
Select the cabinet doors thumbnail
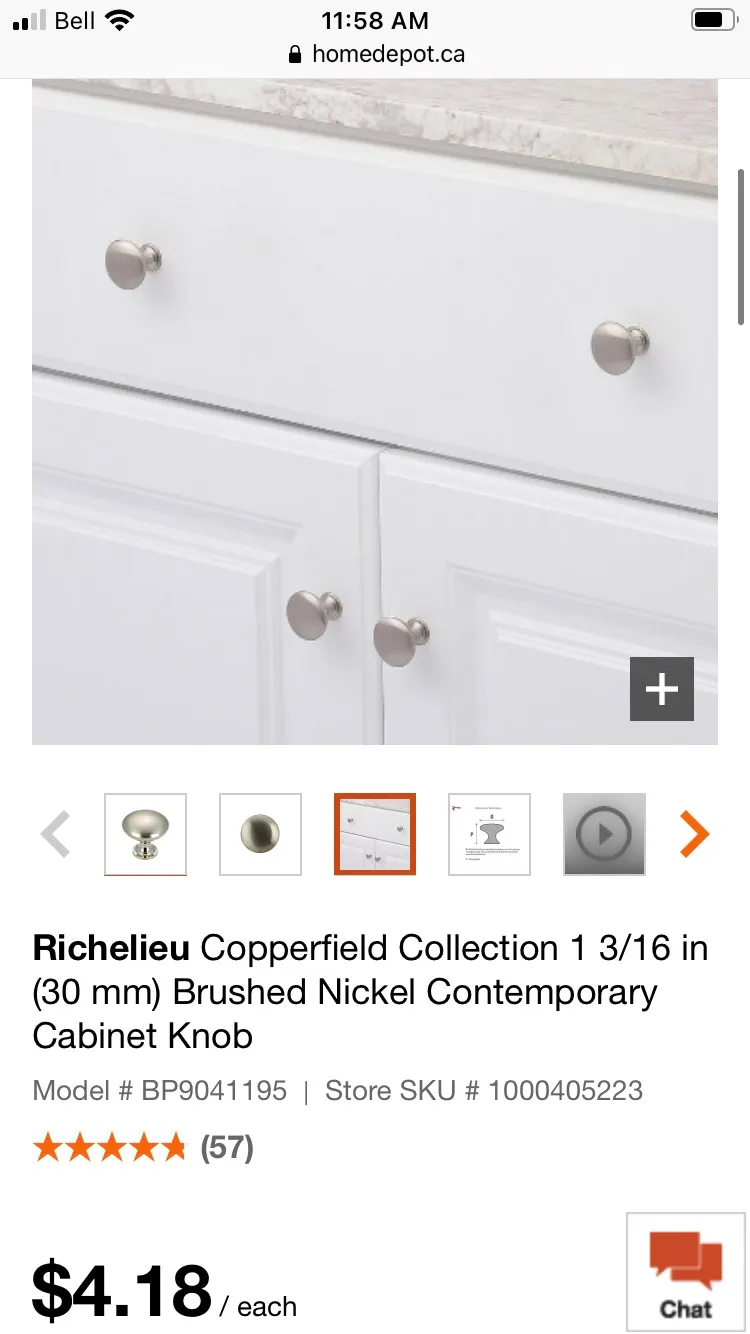[x=375, y=834]
